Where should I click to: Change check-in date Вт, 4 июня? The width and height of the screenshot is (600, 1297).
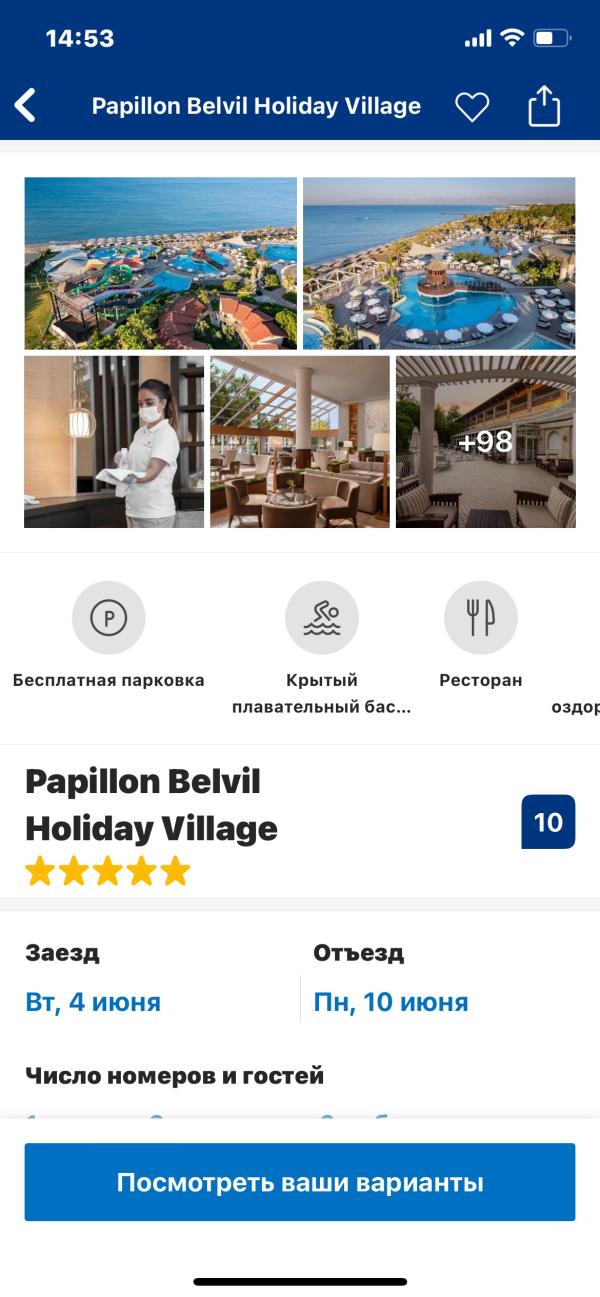[x=93, y=1002]
